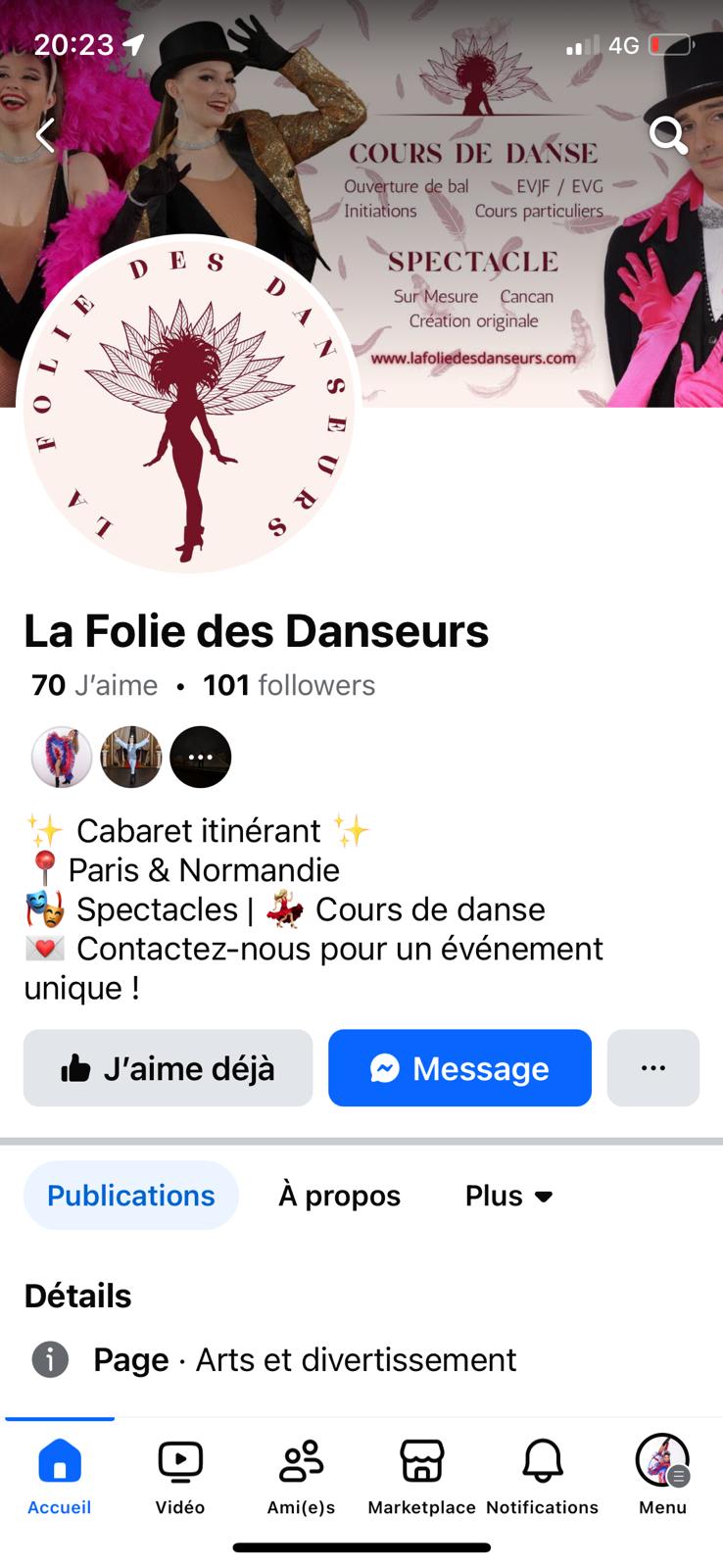Screen dimensions: 723x1568
Task: Go back using the top-left arrow
Action: [45, 135]
